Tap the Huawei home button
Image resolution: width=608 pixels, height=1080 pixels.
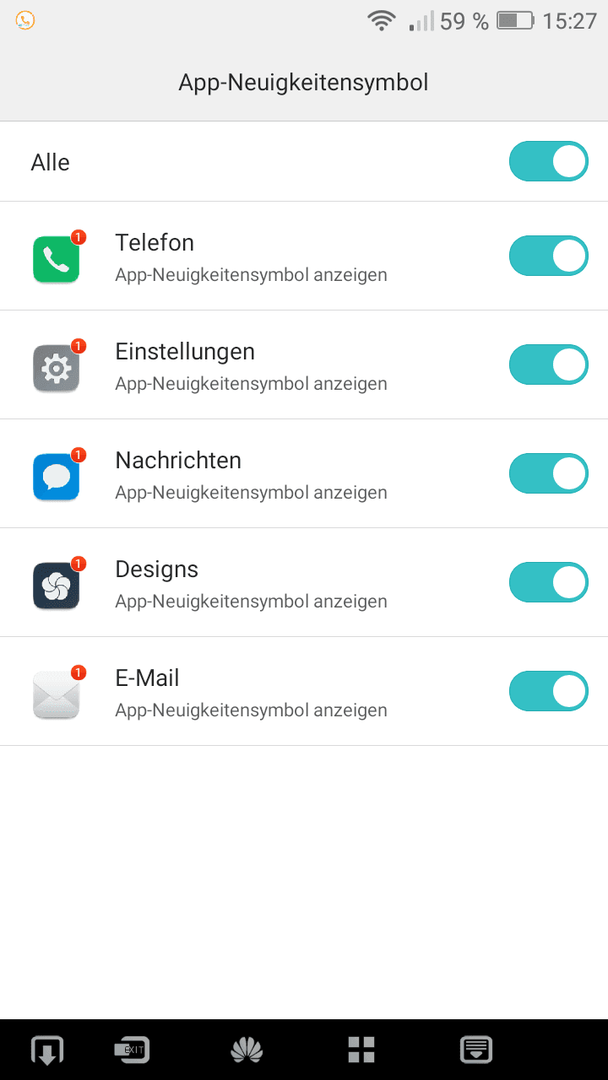pyautogui.click(x=247, y=1050)
